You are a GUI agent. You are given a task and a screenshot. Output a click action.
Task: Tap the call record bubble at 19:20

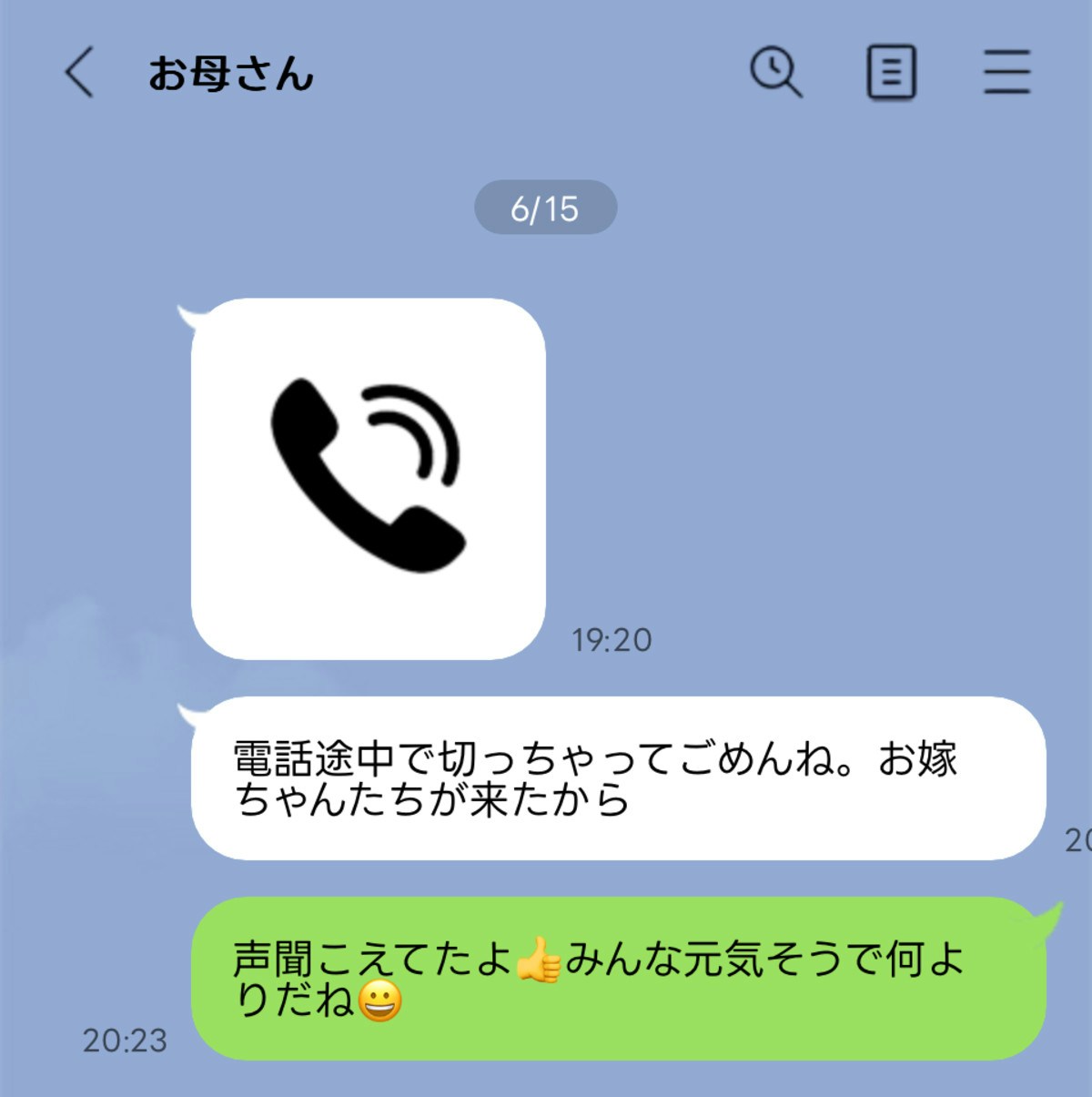pos(369,479)
